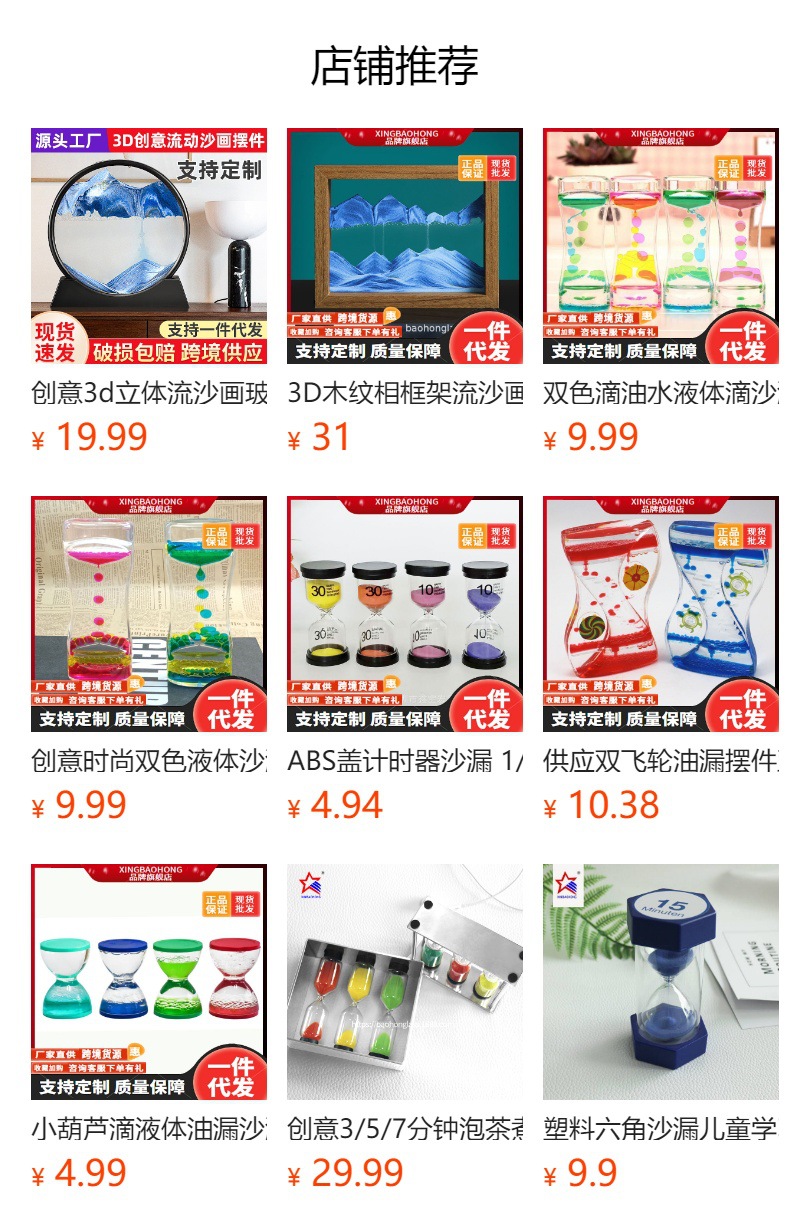This screenshot has width=790, height=1232.
Task: Open the ABS盖计时器沙漏 item priced ¥4.94
Action: tap(405, 614)
